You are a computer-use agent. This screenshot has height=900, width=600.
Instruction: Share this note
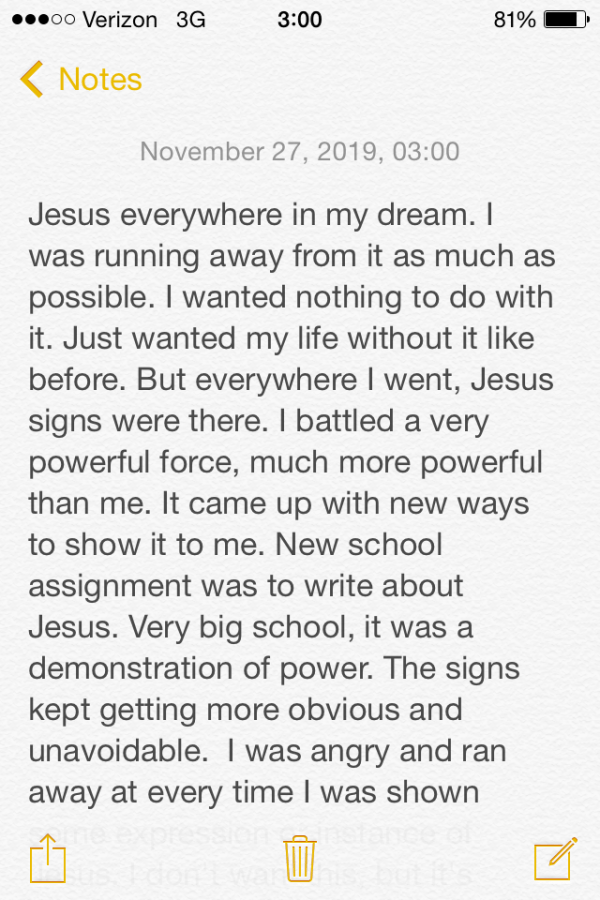click(x=46, y=858)
